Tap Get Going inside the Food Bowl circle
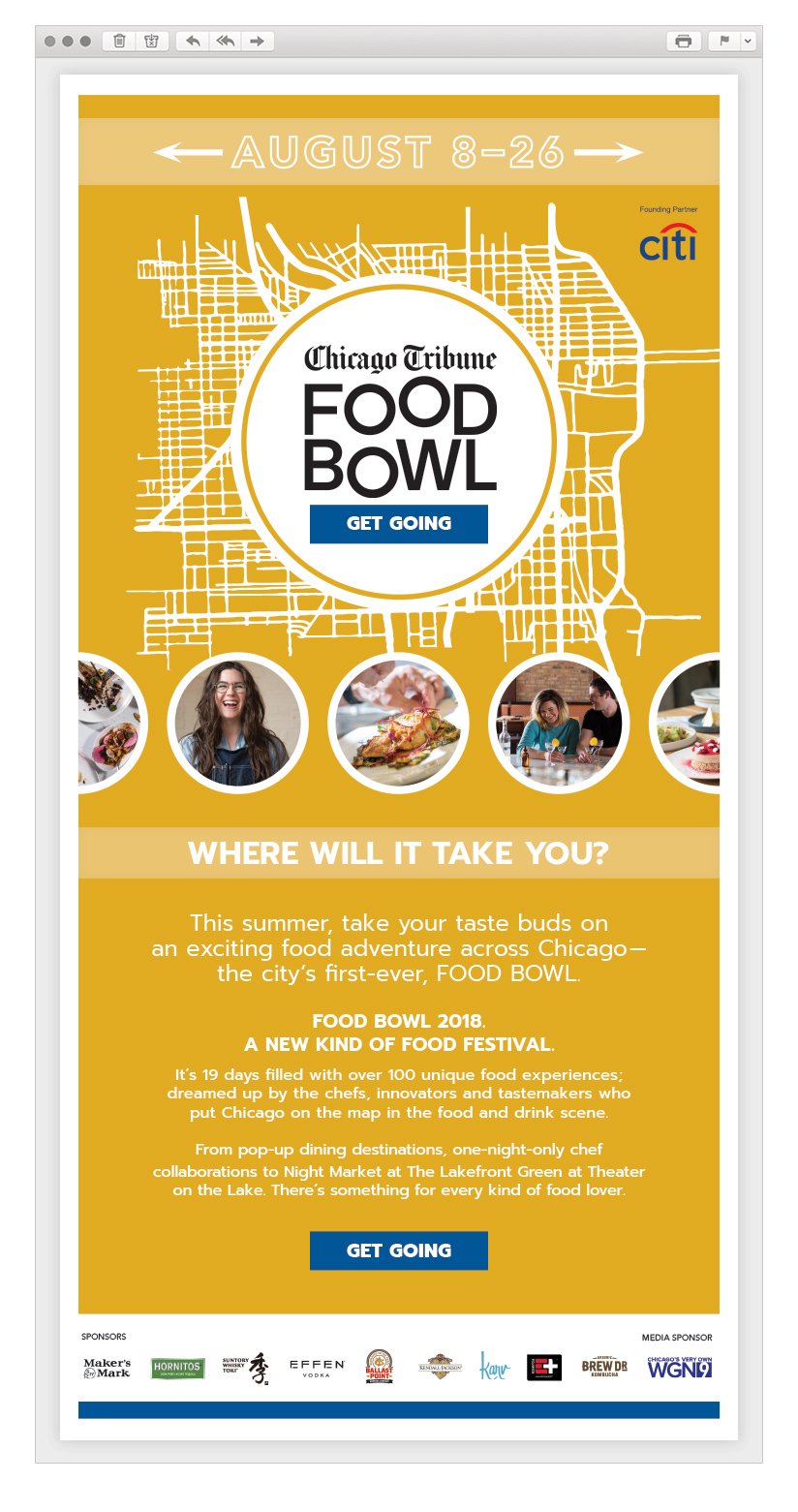Screen dimensions: 798x1512 [399, 524]
